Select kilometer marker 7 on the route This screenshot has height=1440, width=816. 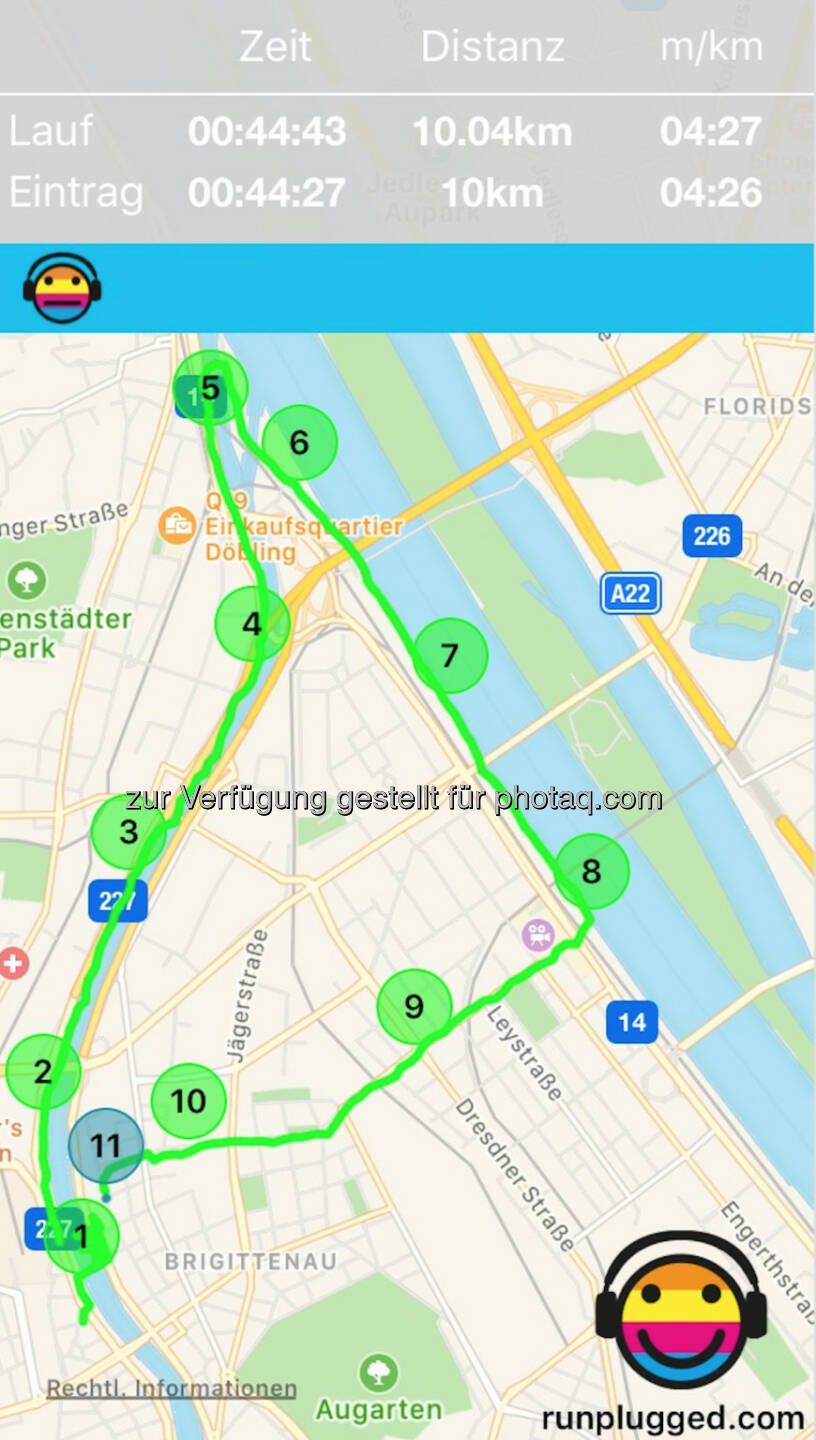point(450,655)
